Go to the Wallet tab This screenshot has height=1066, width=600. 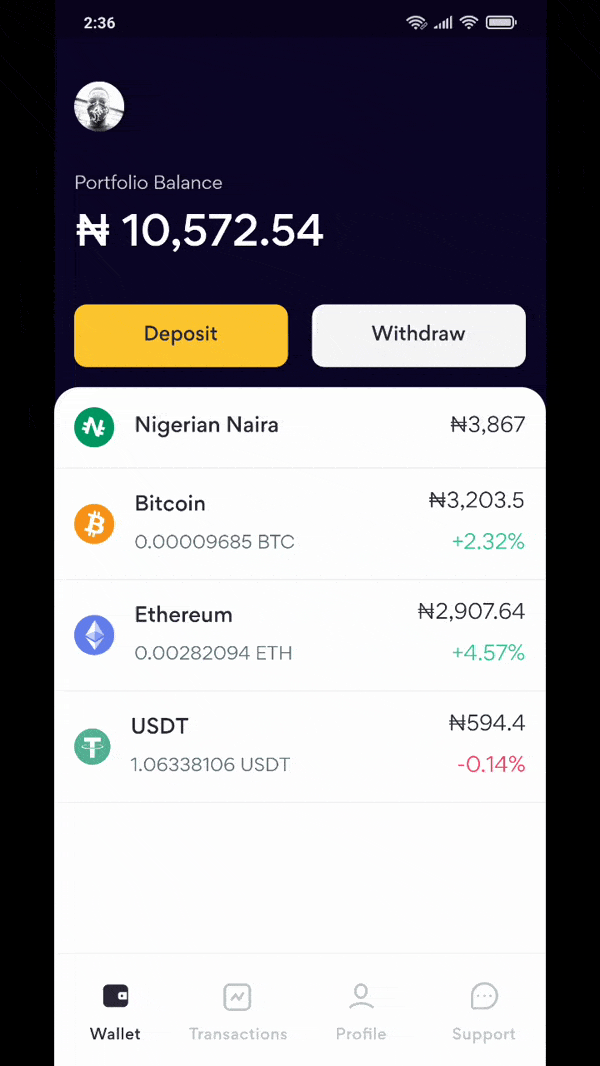pos(116,1012)
